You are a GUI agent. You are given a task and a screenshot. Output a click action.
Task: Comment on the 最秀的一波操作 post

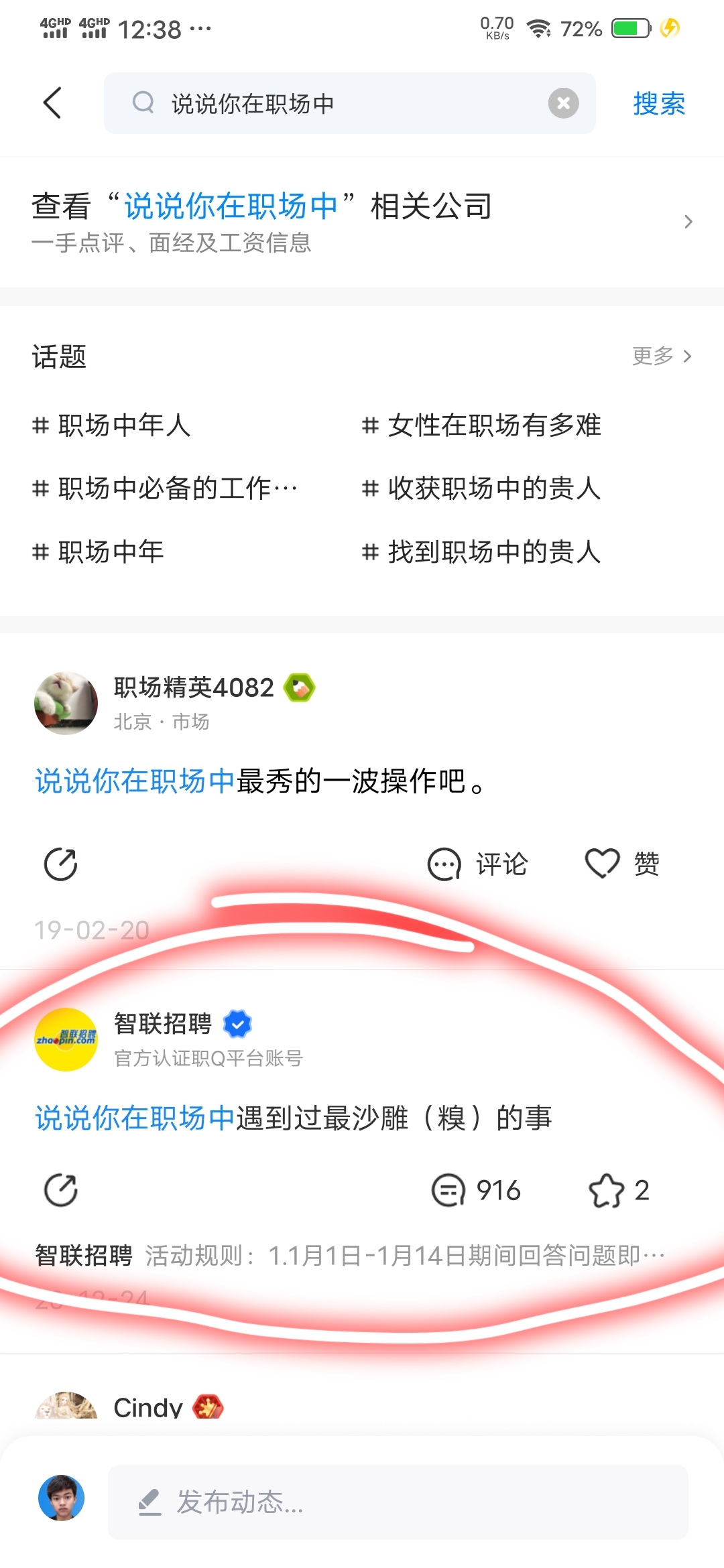[x=477, y=864]
